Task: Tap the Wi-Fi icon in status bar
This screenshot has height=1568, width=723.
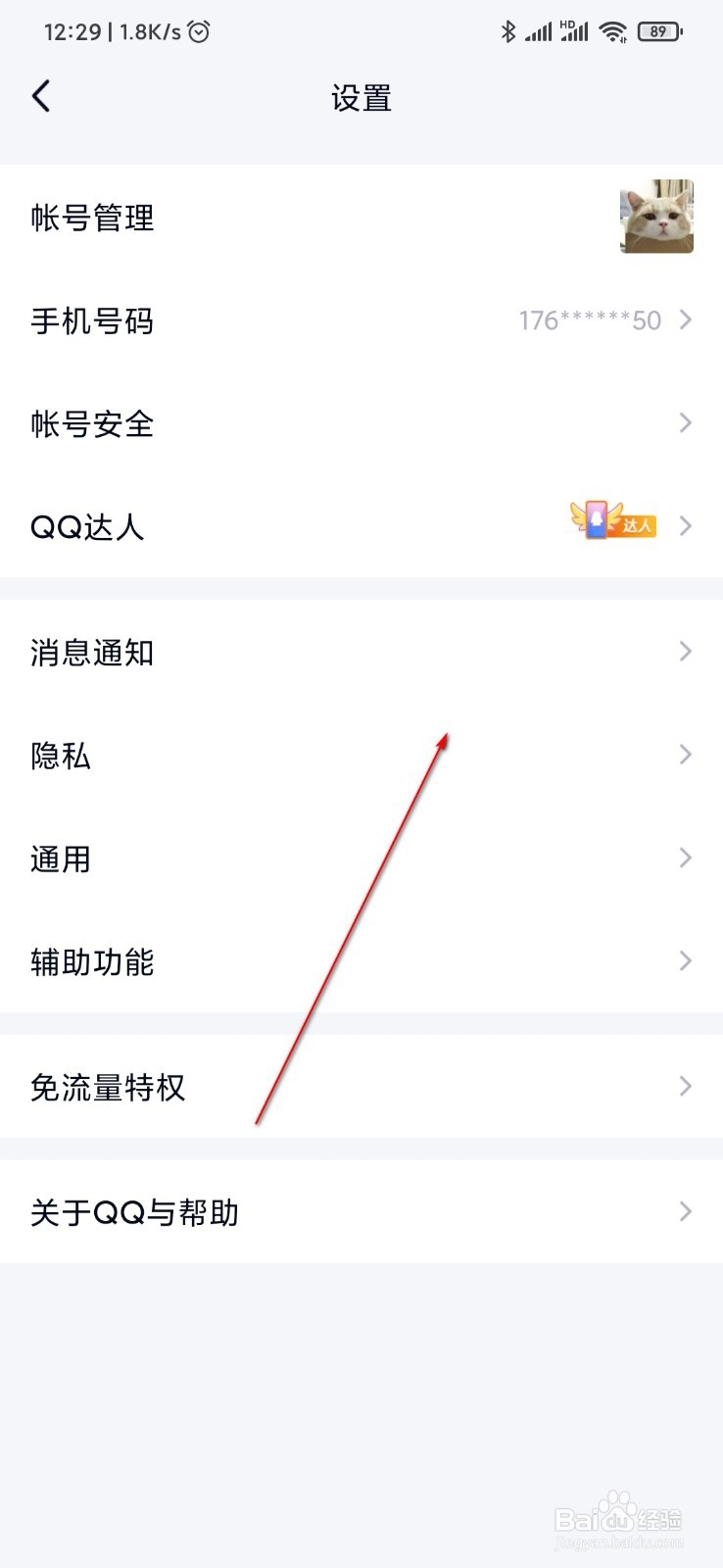Action: pos(612,31)
